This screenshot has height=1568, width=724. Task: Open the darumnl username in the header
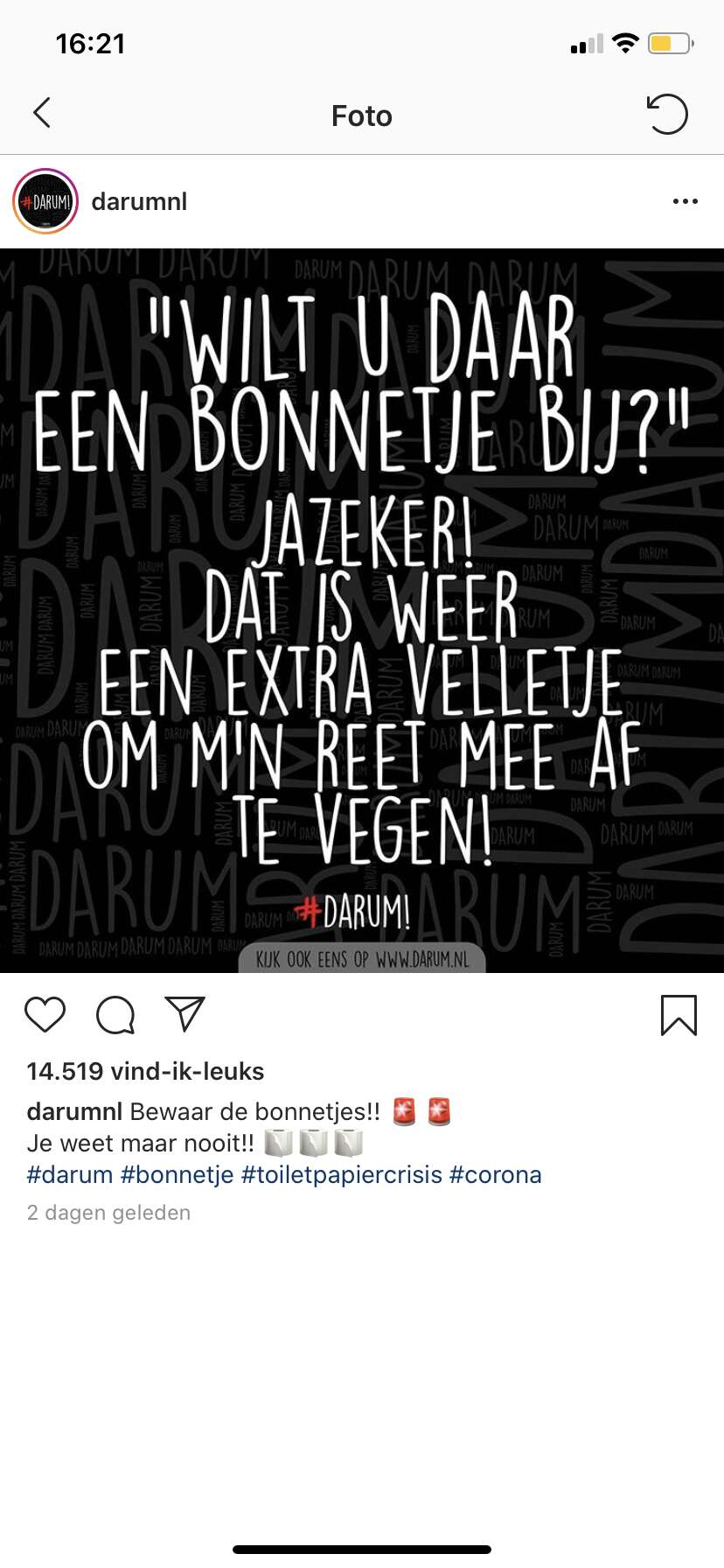[x=139, y=201]
